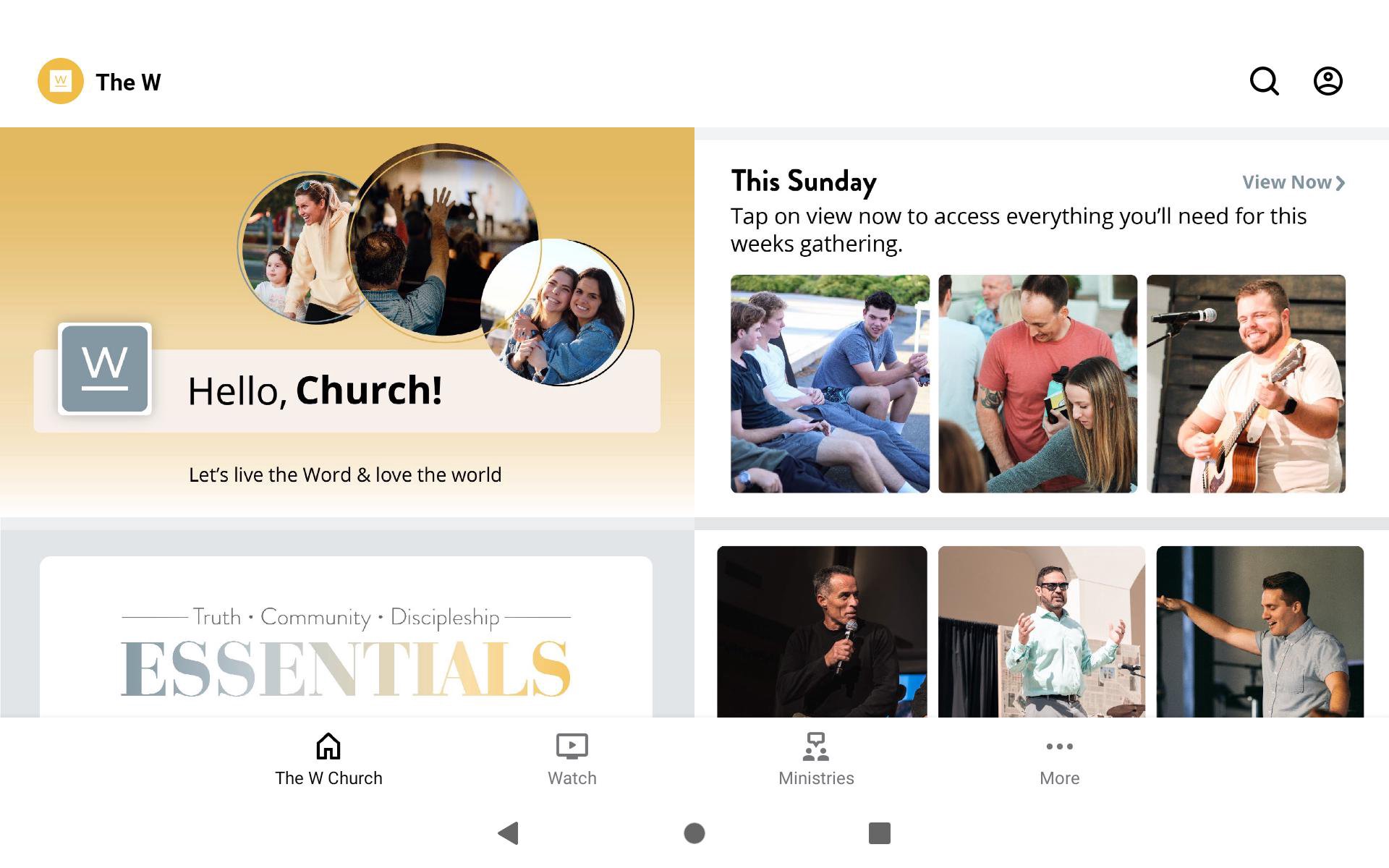
Task: Tap the system home button
Action: [x=694, y=833]
